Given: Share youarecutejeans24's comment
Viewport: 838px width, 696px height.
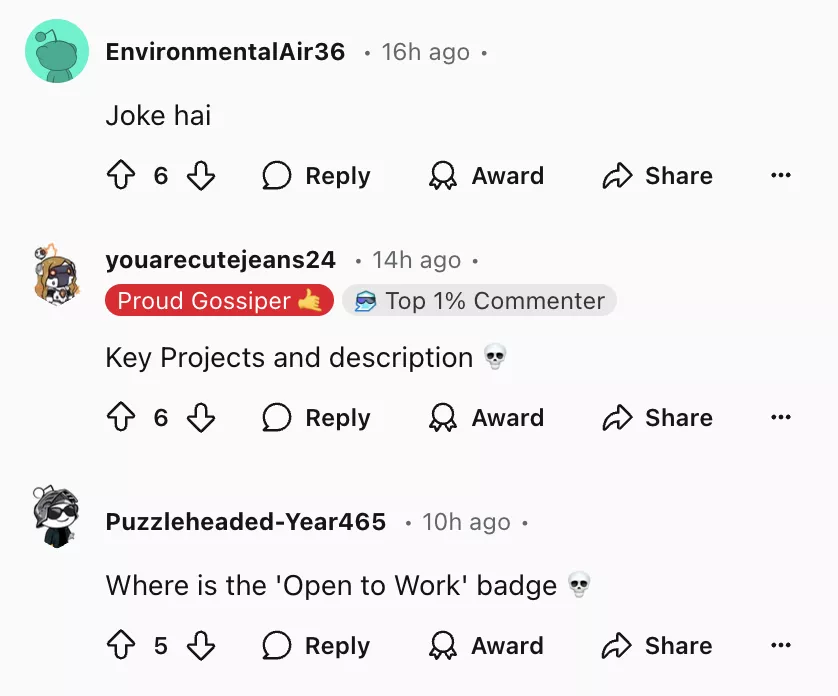Looking at the screenshot, I should pos(657,419).
